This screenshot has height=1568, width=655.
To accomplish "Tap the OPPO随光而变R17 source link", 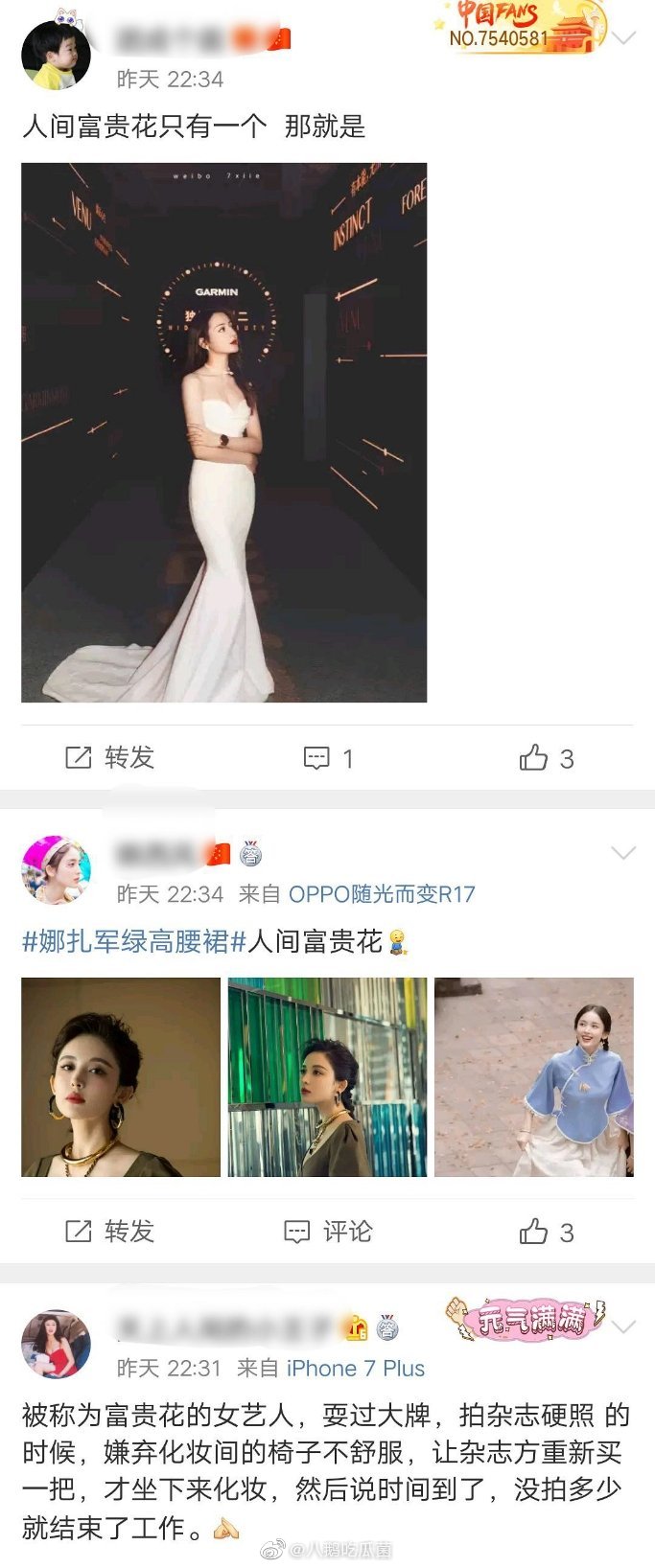I will pos(382,894).
